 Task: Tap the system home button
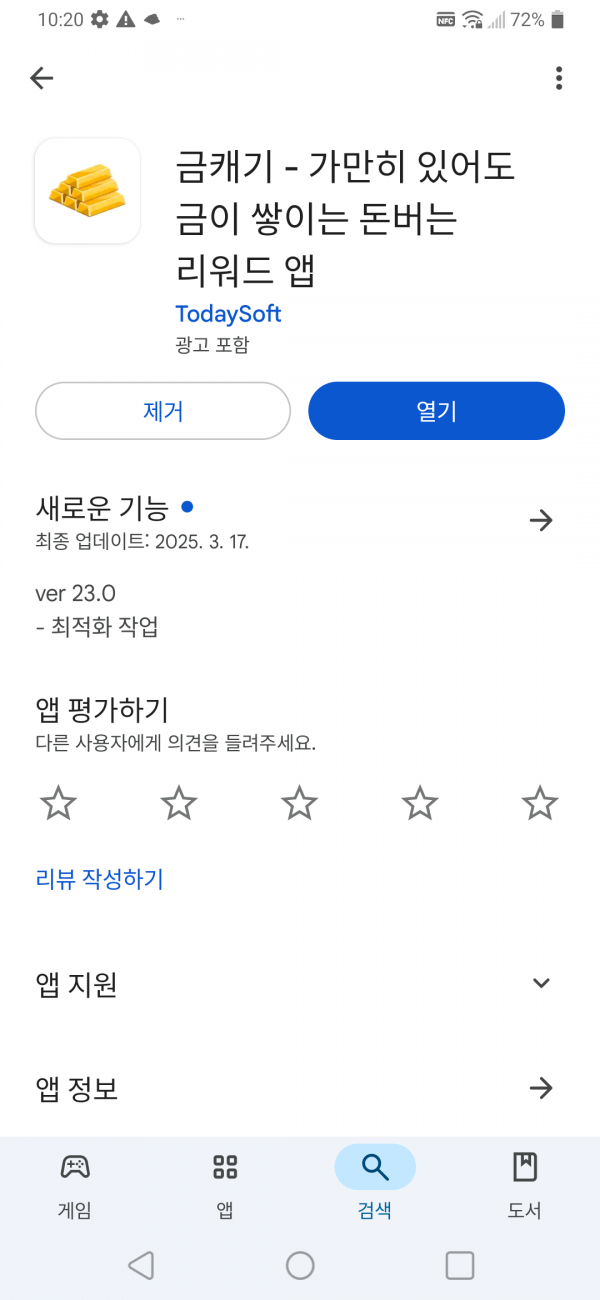[x=300, y=1266]
